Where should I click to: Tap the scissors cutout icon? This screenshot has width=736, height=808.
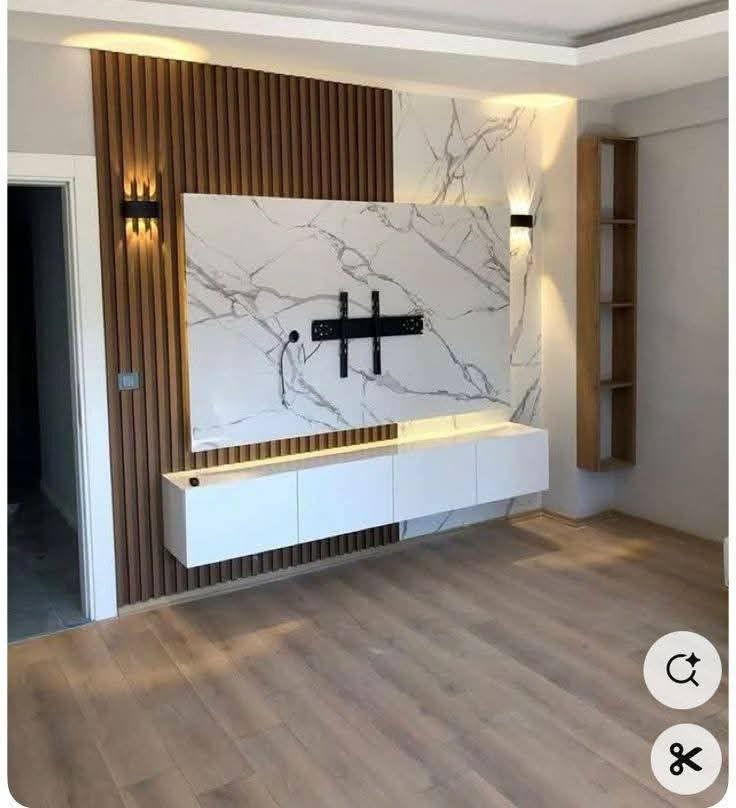coord(685,759)
